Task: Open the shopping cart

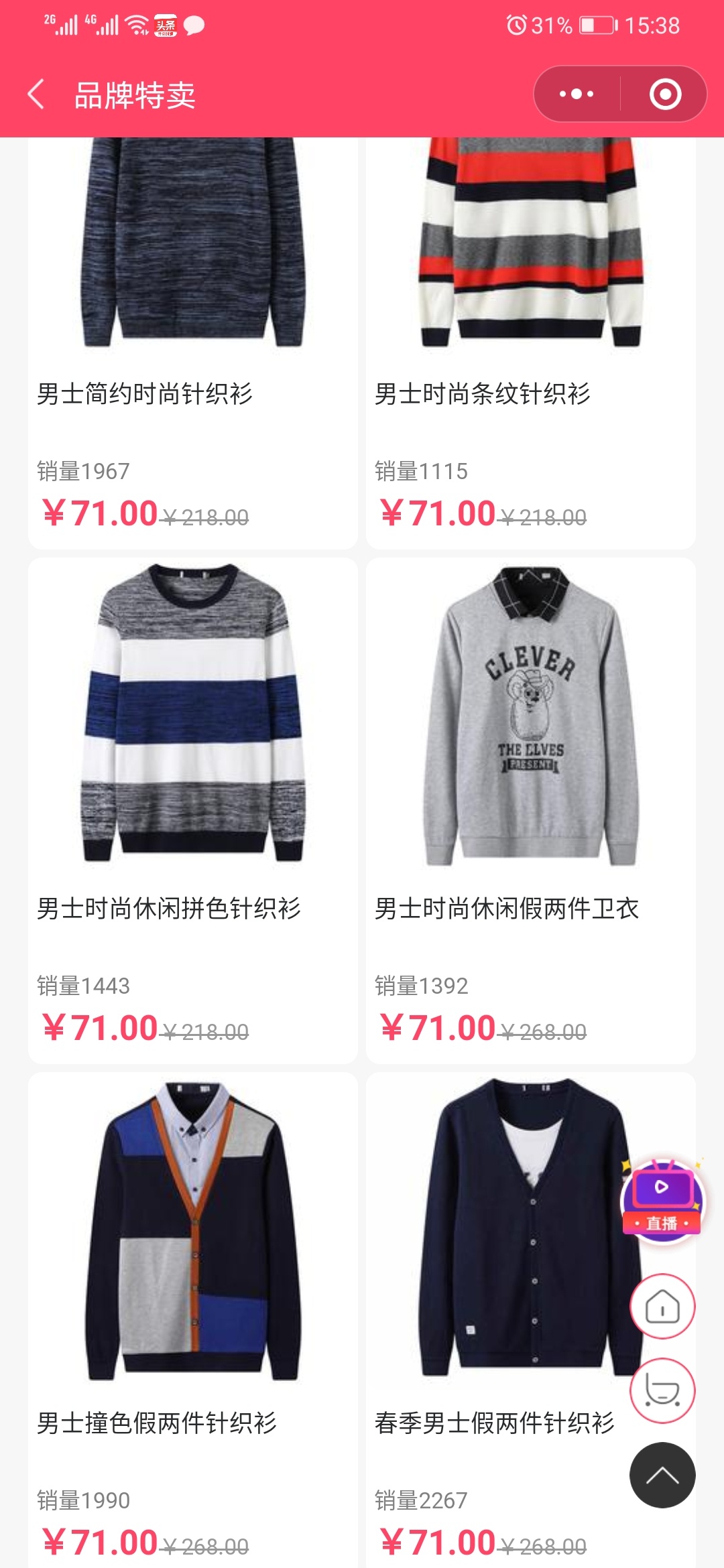Action: point(662,1390)
